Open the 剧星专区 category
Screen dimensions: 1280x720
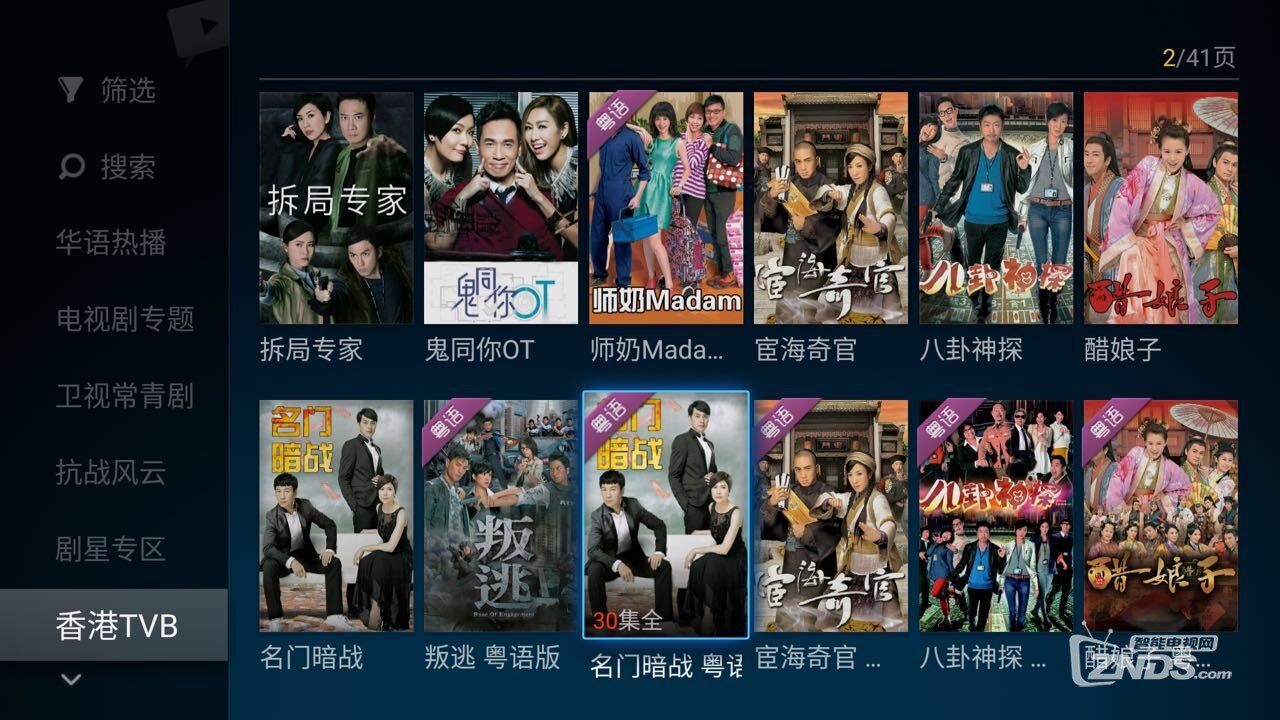click(x=111, y=549)
